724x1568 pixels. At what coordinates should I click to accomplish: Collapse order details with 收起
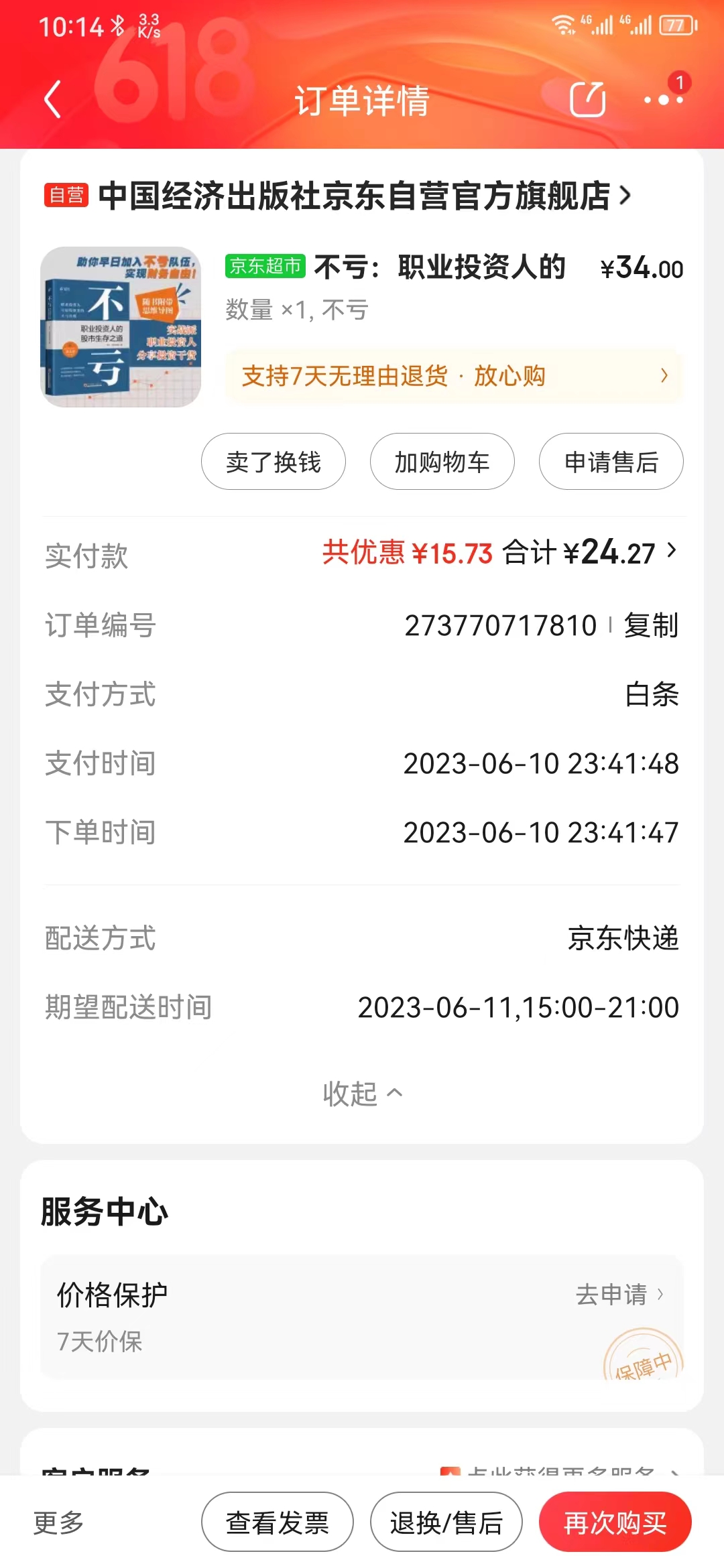coord(362,1094)
